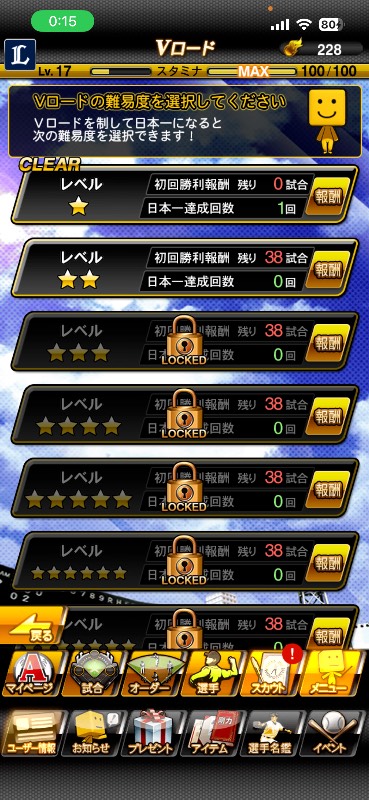The width and height of the screenshot is (369, 800).
Task: View 報酬 rewards for locked three-star level
Action: [330, 343]
